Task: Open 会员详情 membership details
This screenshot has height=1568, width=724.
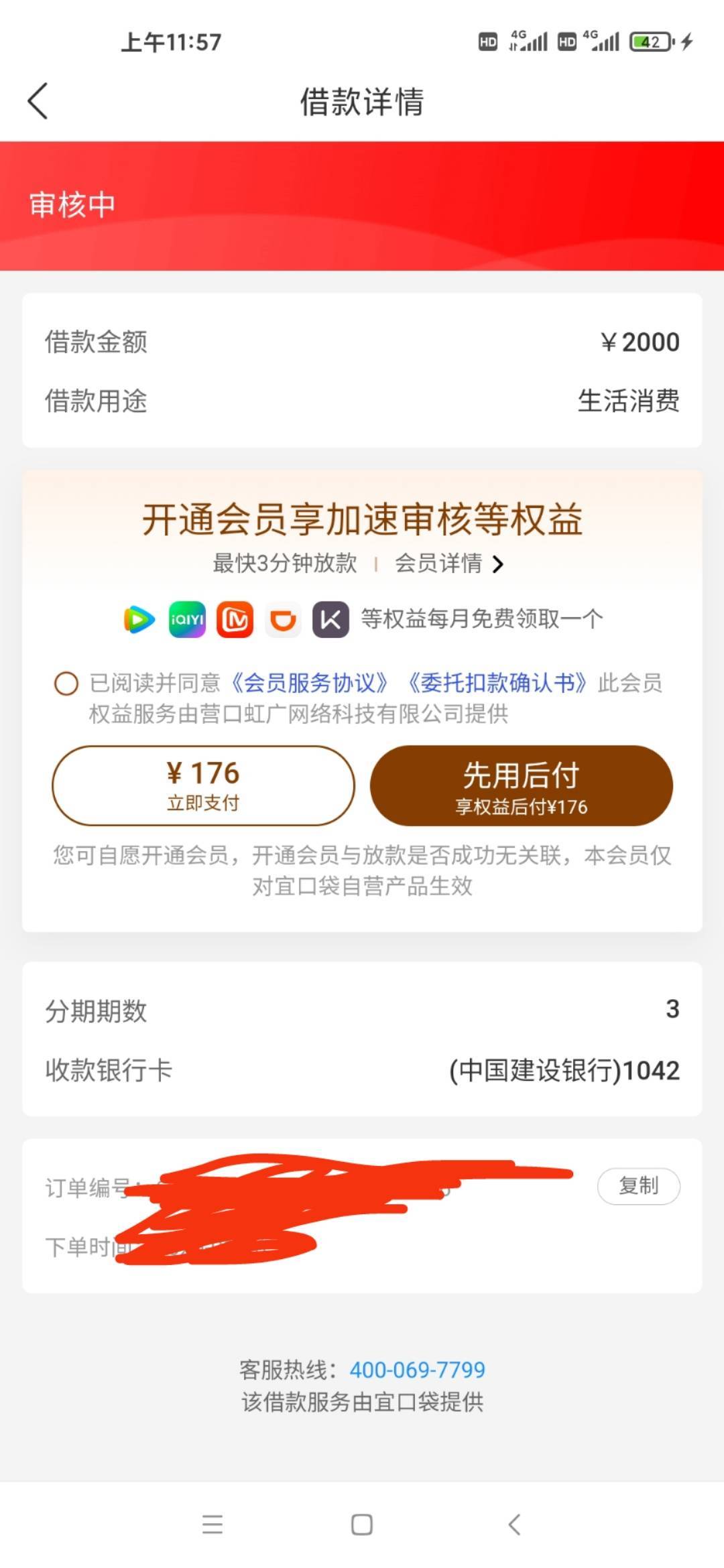Action: (448, 564)
